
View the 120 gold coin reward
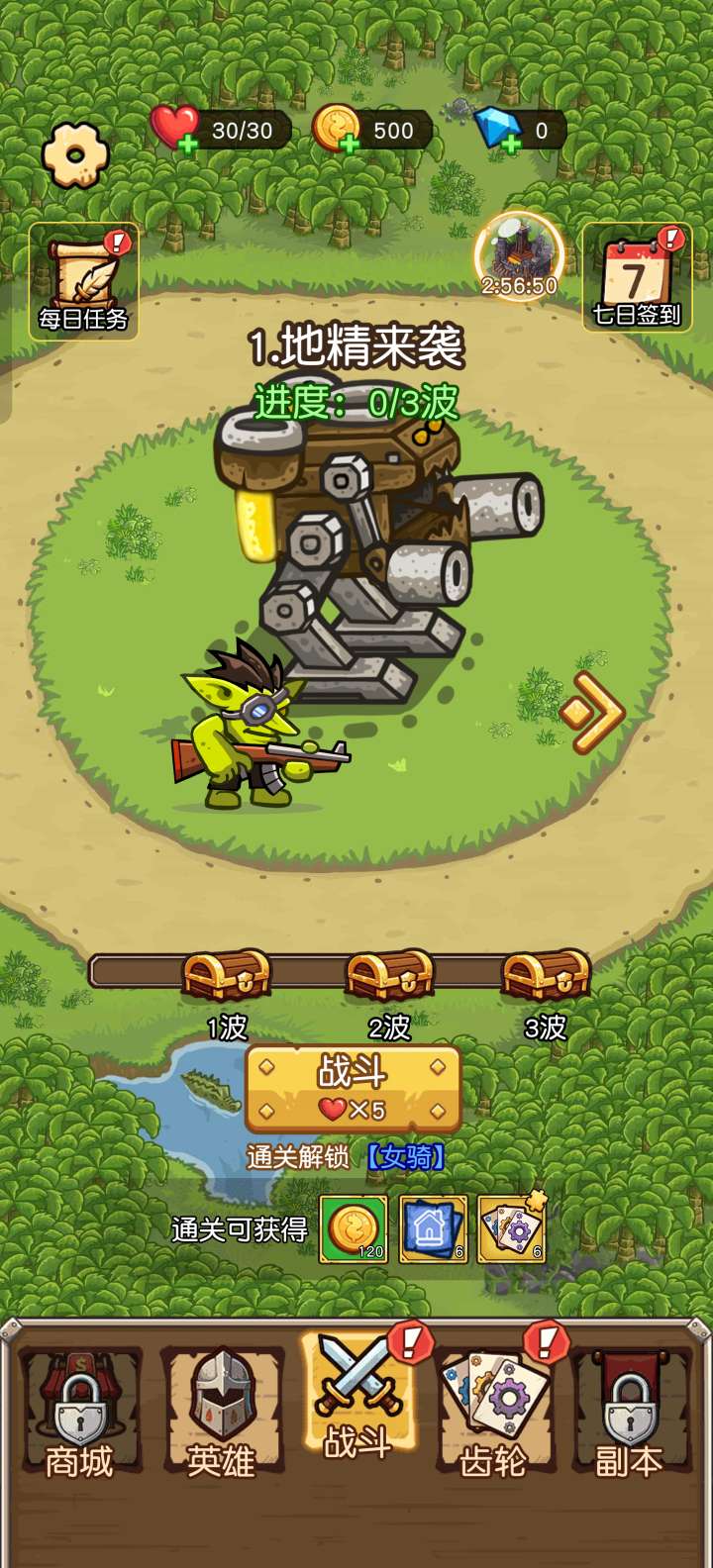point(354,1229)
